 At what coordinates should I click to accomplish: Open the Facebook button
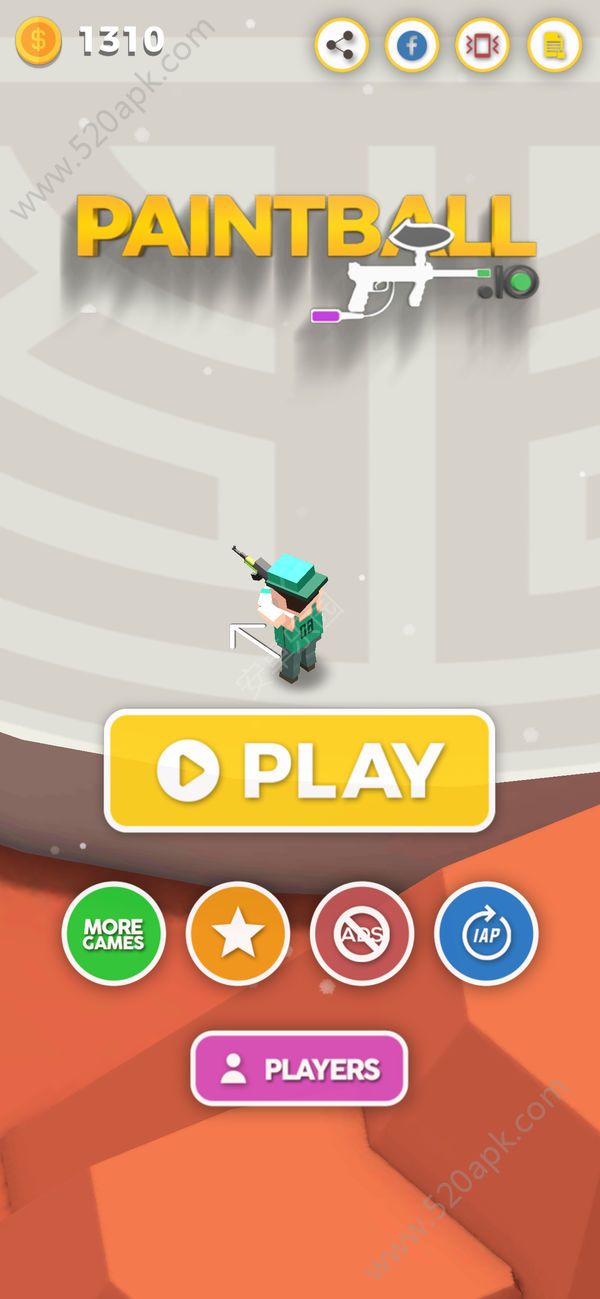pos(412,45)
